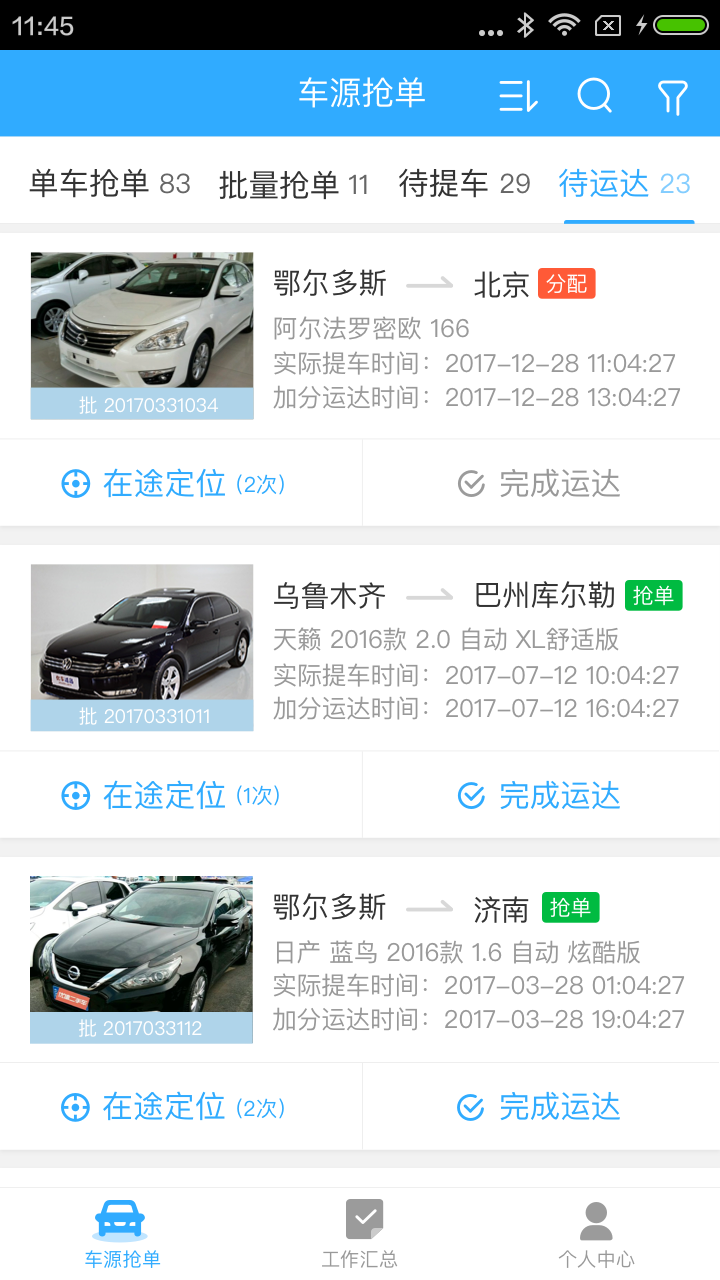
Task: Go to 车源抢单 bottom tab
Action: tap(121, 1234)
